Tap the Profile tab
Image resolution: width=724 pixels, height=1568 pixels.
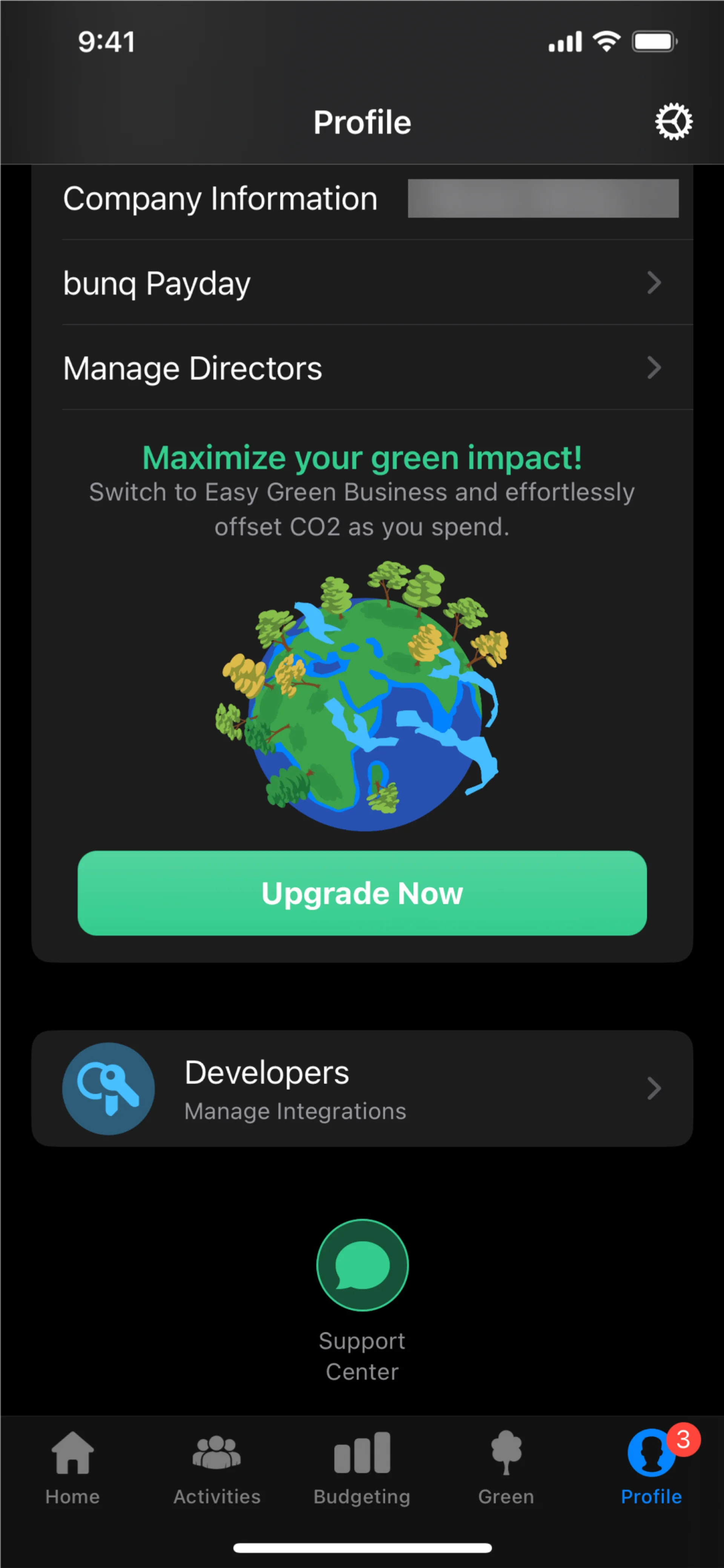(651, 1467)
